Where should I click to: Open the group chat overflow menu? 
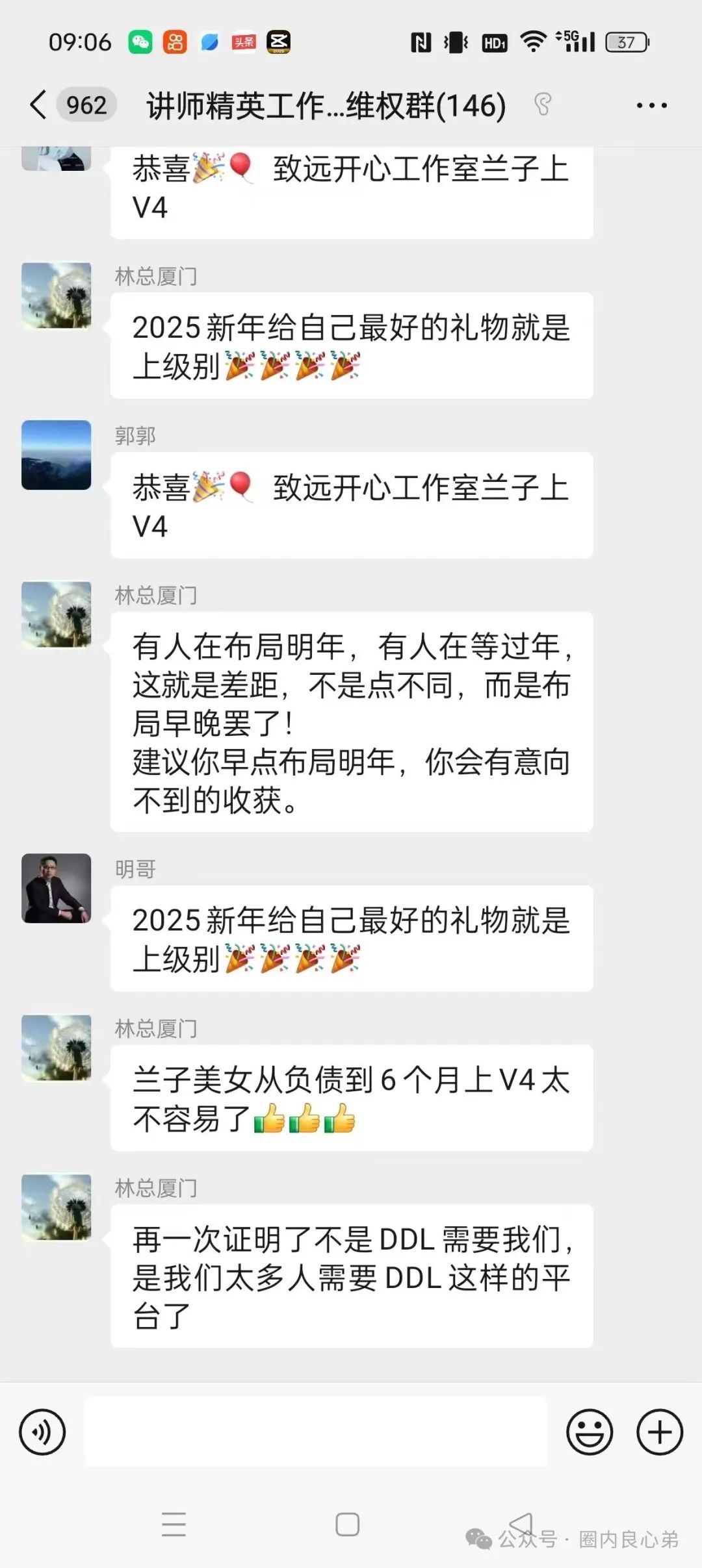click(651, 105)
